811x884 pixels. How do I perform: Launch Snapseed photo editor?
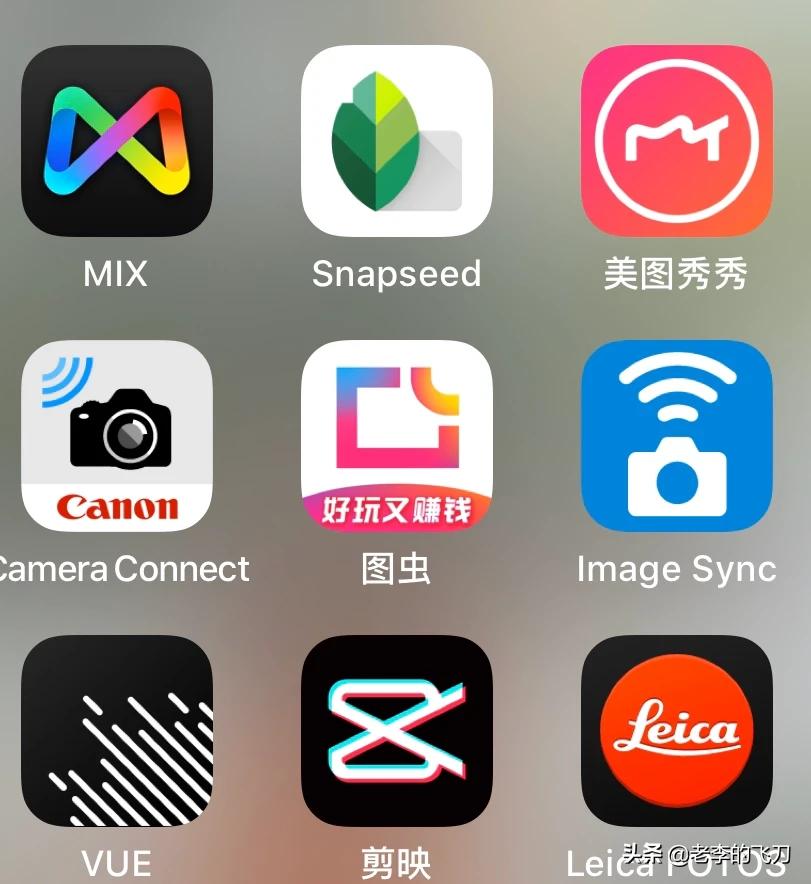[397, 141]
